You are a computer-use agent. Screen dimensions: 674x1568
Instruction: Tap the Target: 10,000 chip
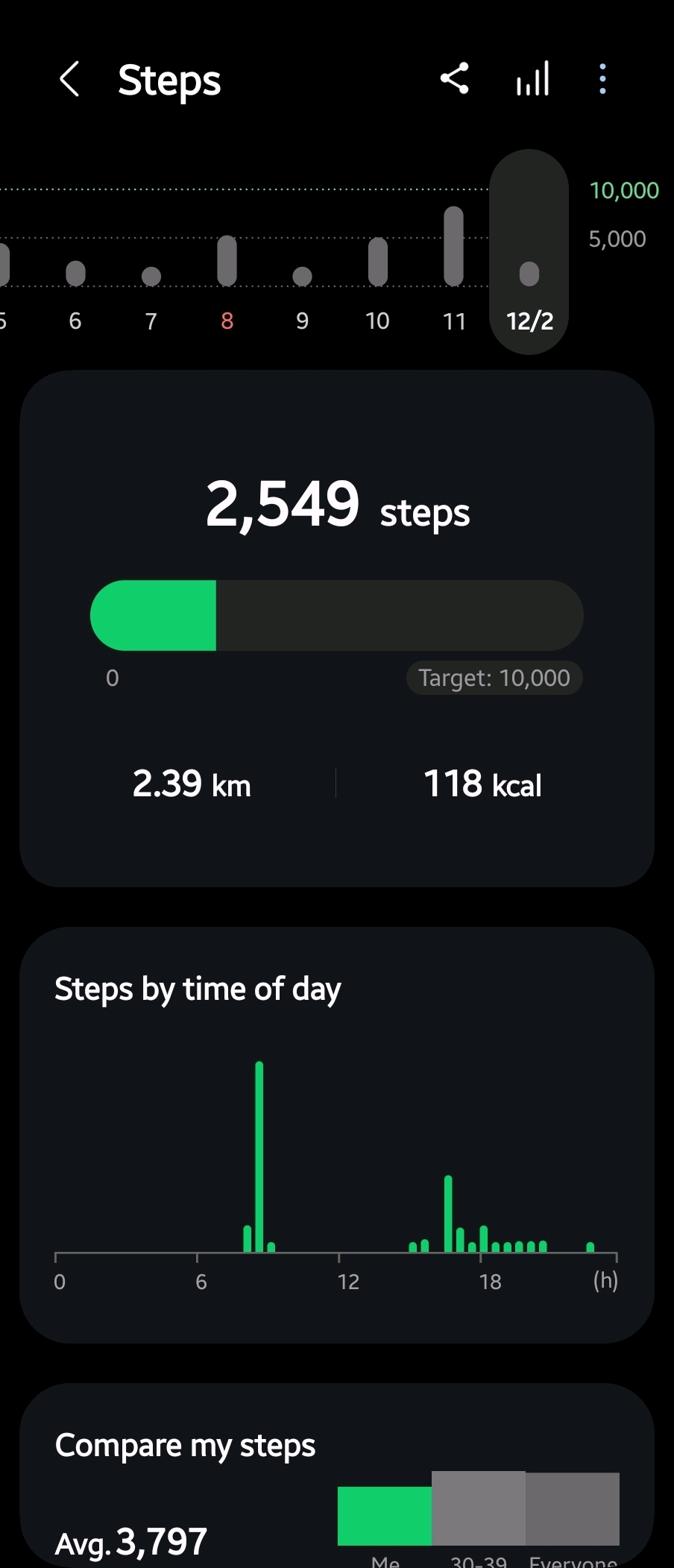tap(494, 678)
